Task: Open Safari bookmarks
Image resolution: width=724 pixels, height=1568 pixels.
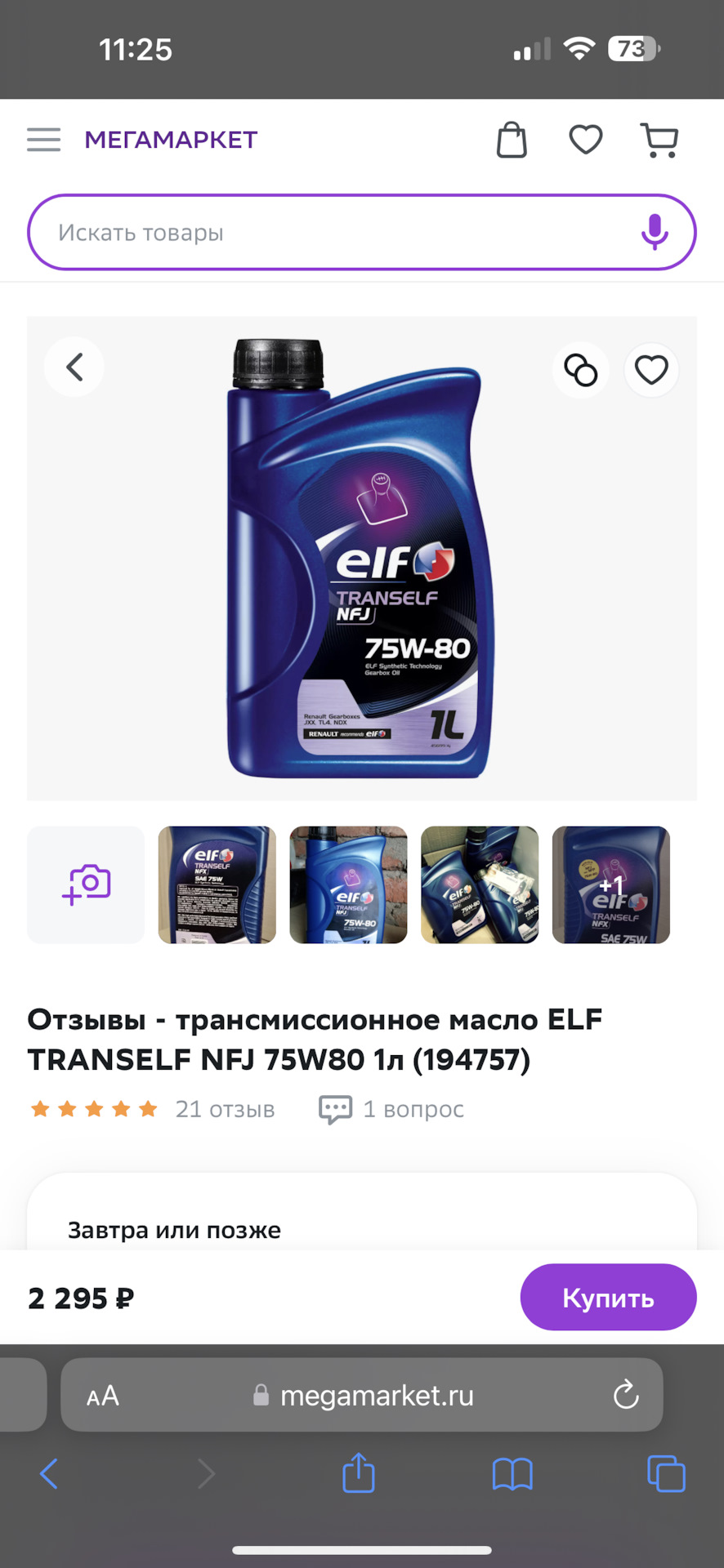Action: coord(512,1474)
